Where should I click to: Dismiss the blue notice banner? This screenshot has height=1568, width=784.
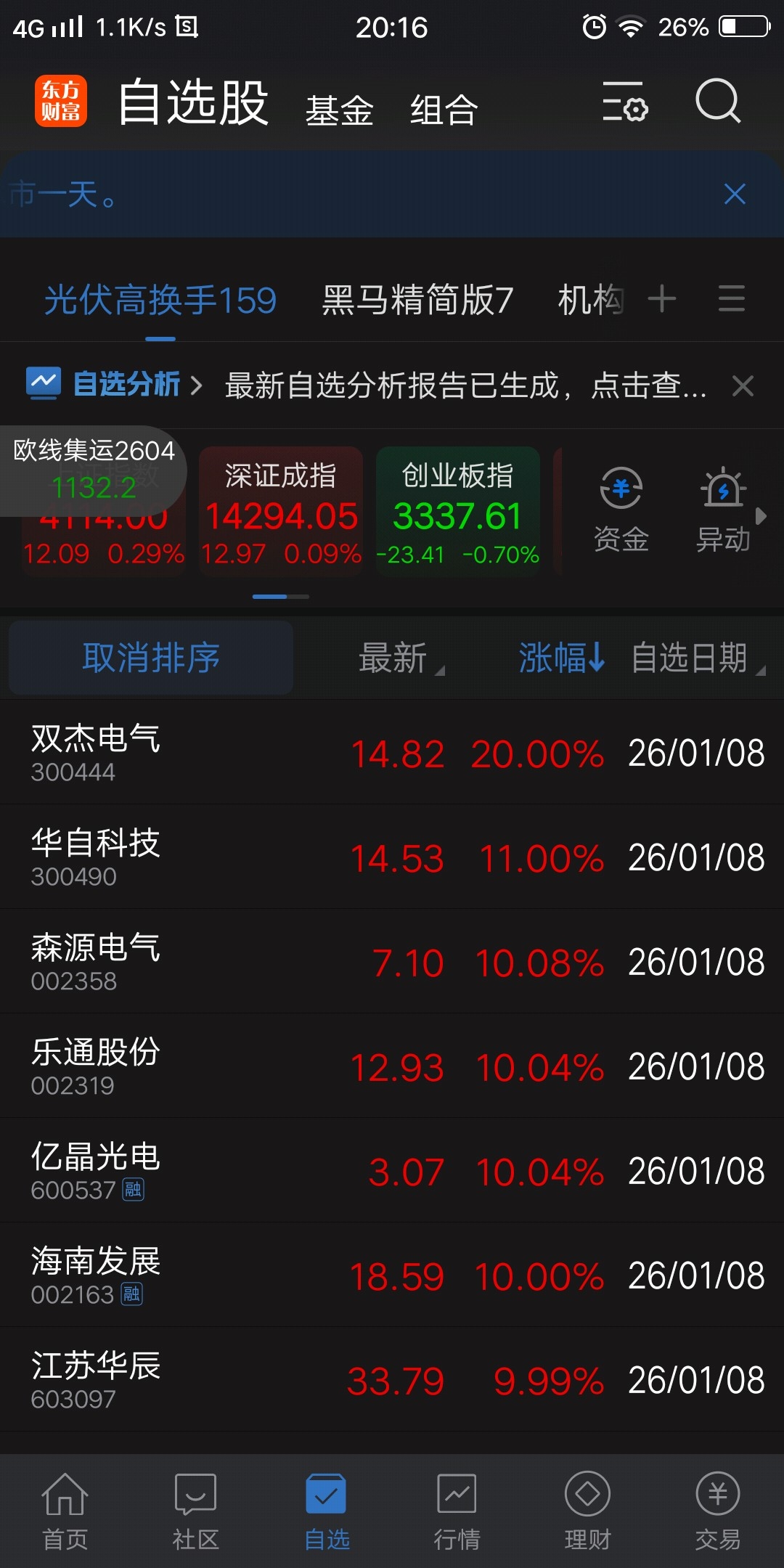[735, 195]
